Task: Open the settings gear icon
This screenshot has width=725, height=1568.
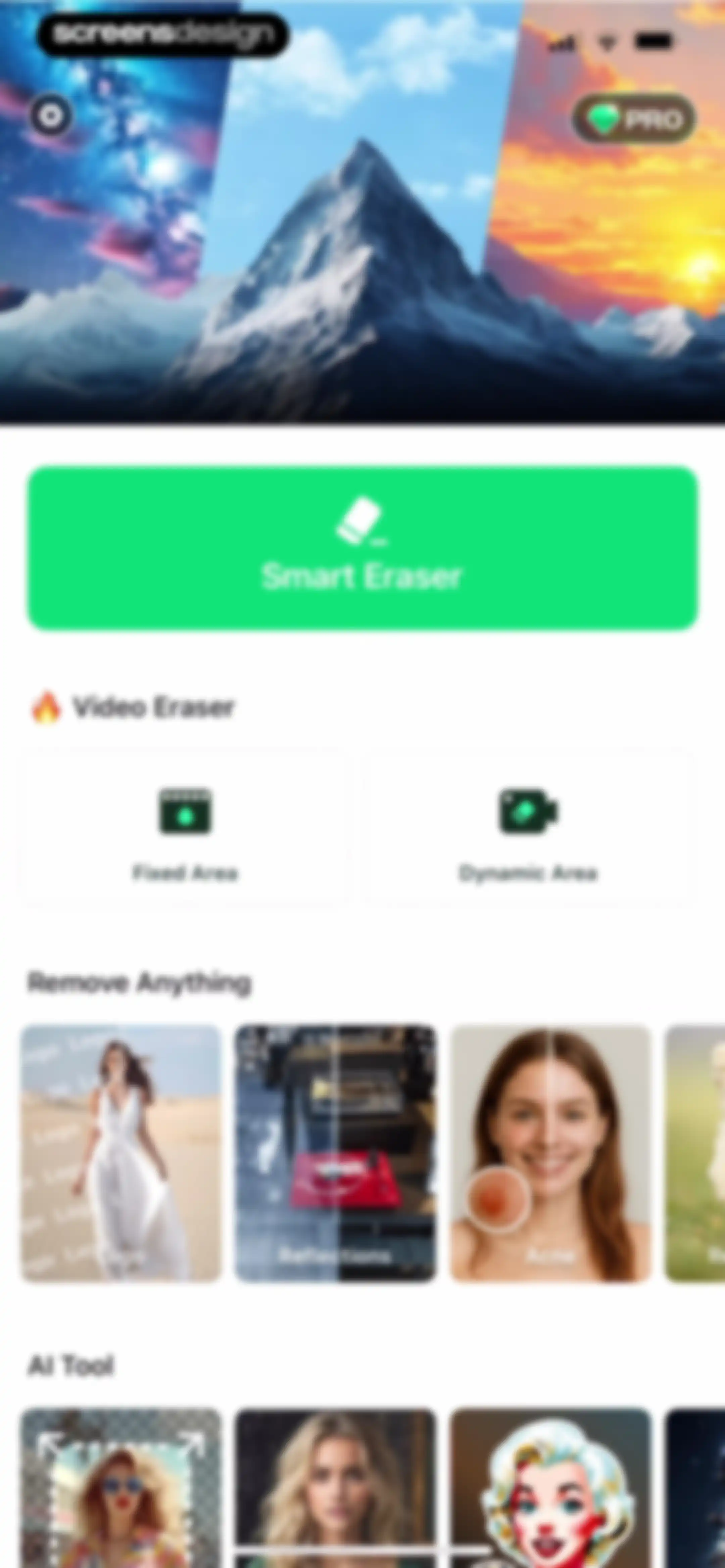Action: pos(51,116)
